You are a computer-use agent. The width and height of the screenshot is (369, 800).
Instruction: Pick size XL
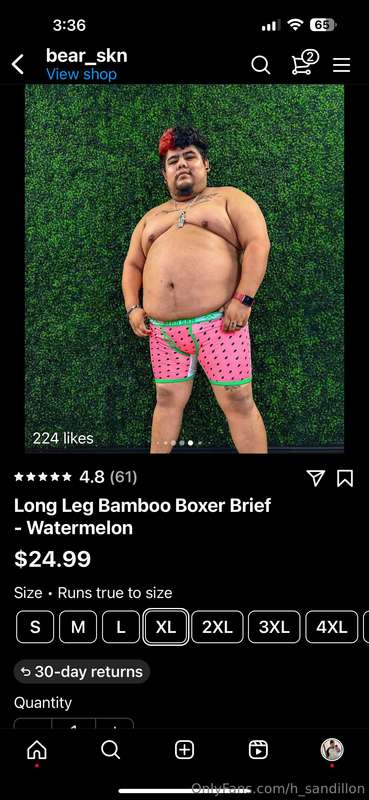166,627
